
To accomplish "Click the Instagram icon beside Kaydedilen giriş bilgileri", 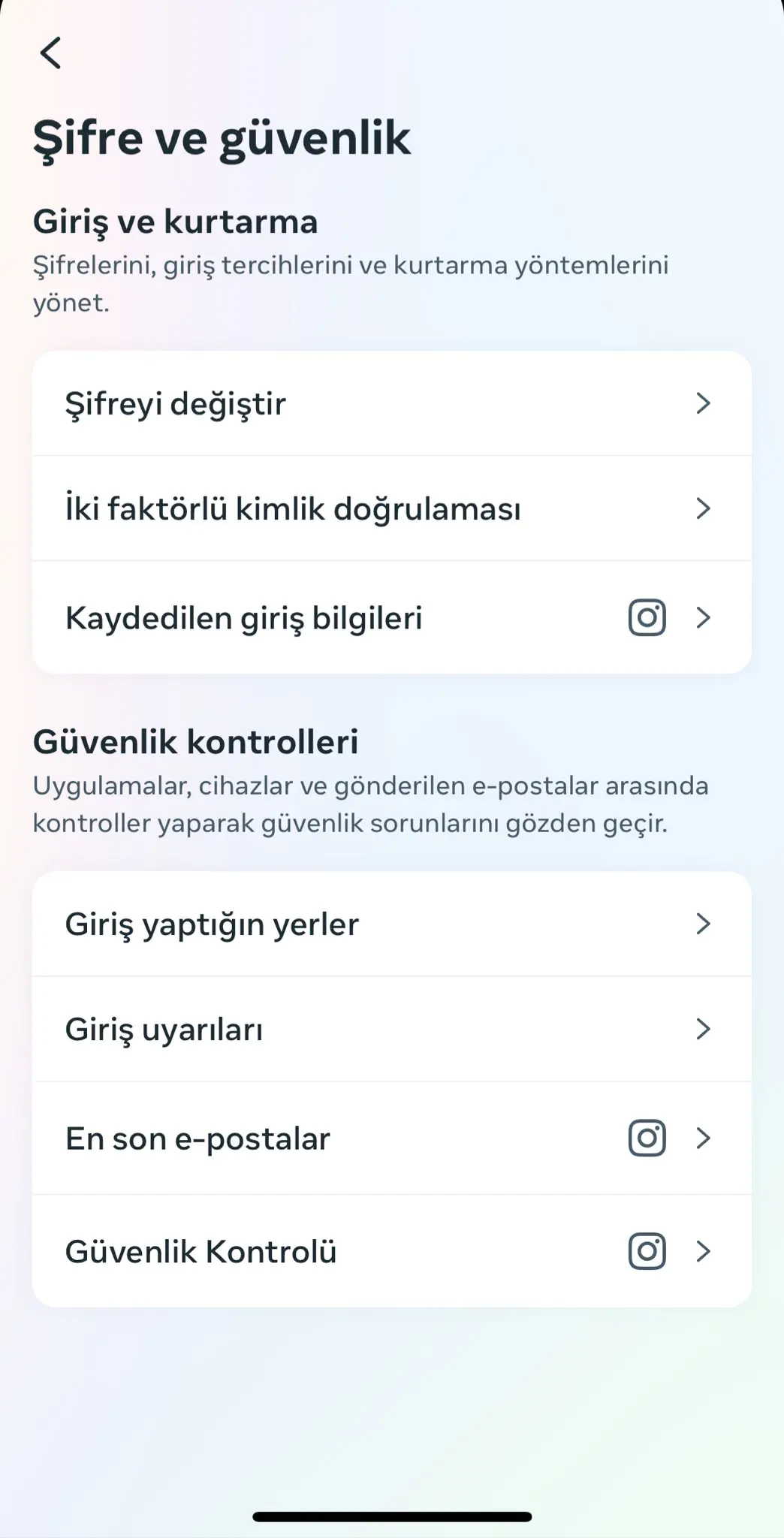I will (646, 617).
